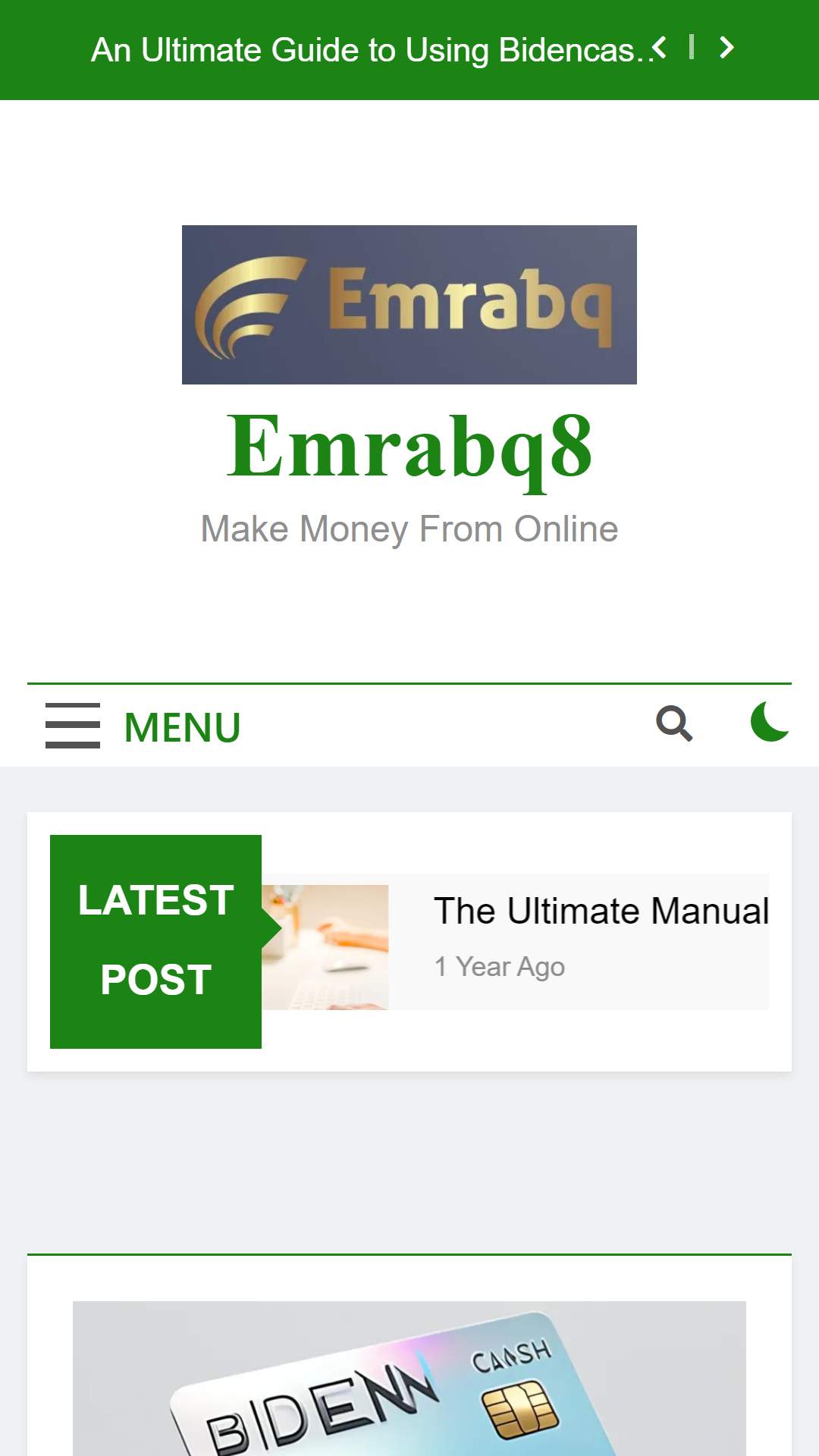Open the hamburger MENU
This screenshot has width=819, height=1456.
coord(144,726)
